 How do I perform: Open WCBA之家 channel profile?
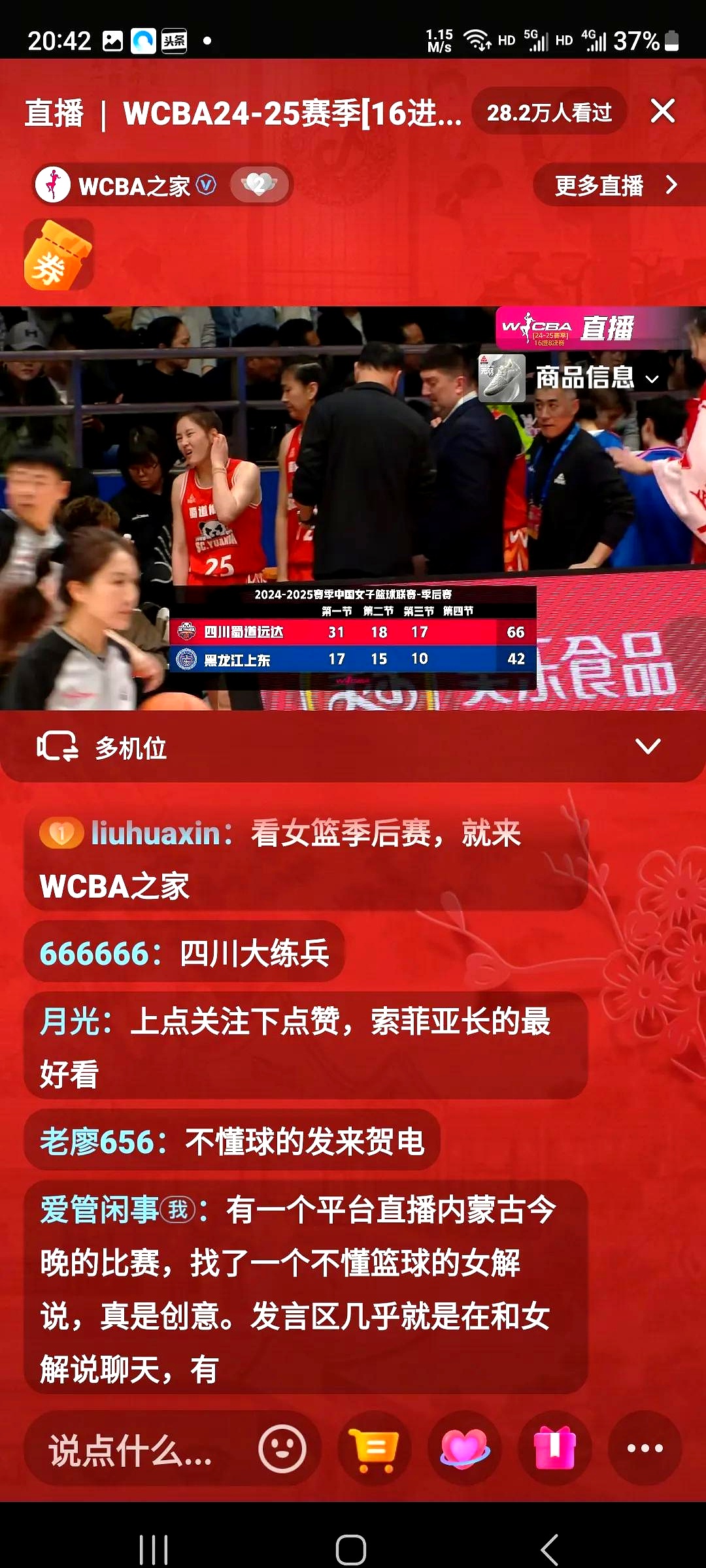[124, 186]
